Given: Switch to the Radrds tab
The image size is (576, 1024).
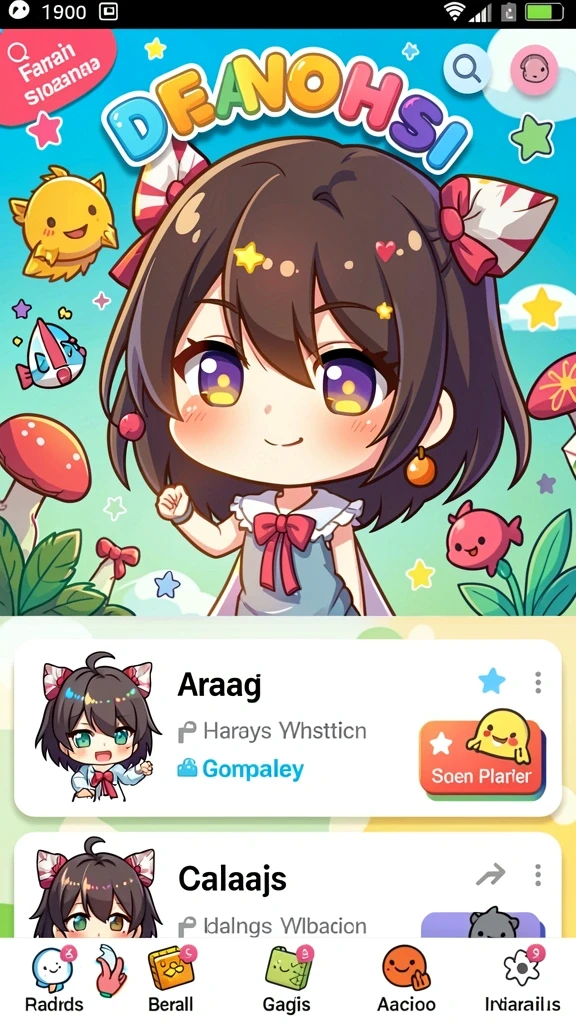Looking at the screenshot, I should click(54, 980).
